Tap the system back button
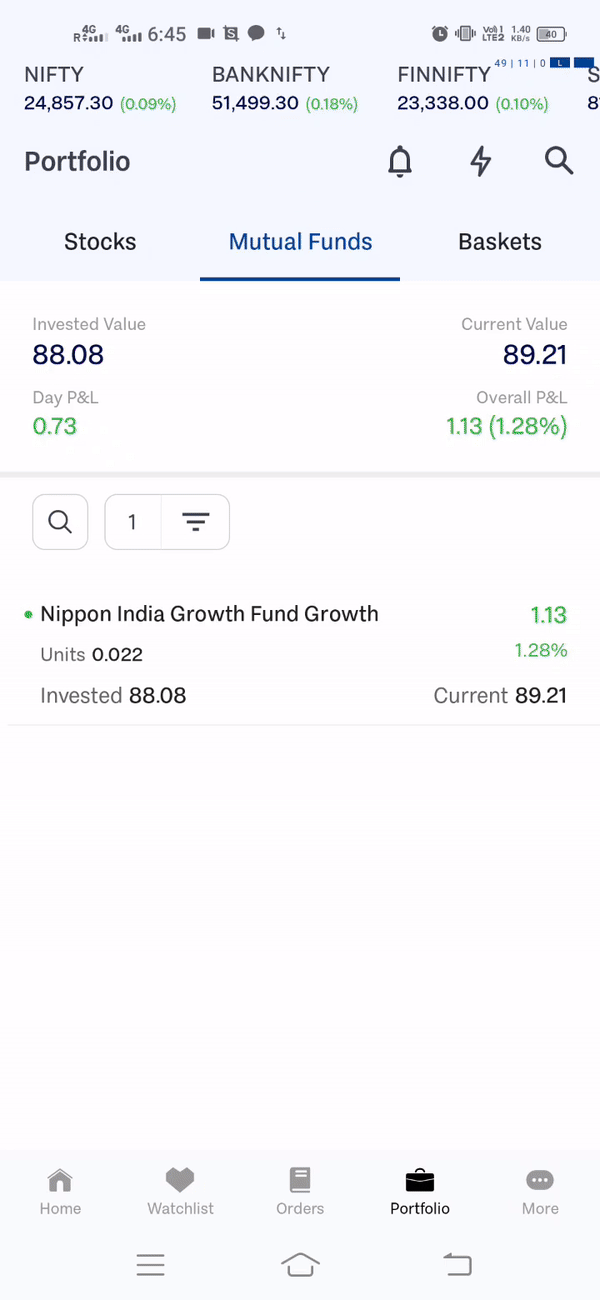Image resolution: width=600 pixels, height=1300 pixels. (x=457, y=1265)
